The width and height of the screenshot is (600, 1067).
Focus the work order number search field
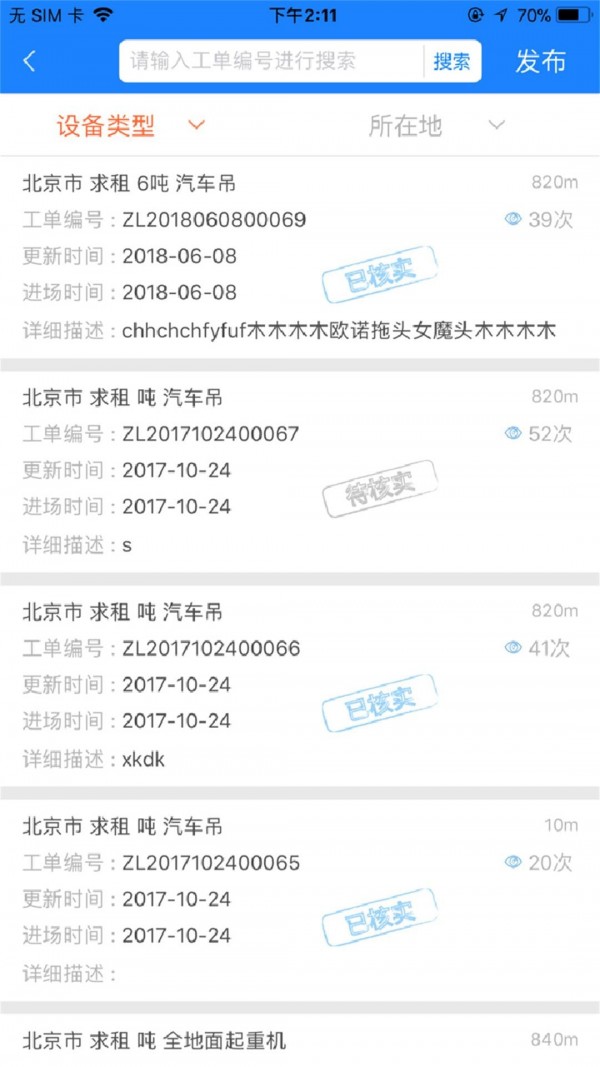click(270, 61)
